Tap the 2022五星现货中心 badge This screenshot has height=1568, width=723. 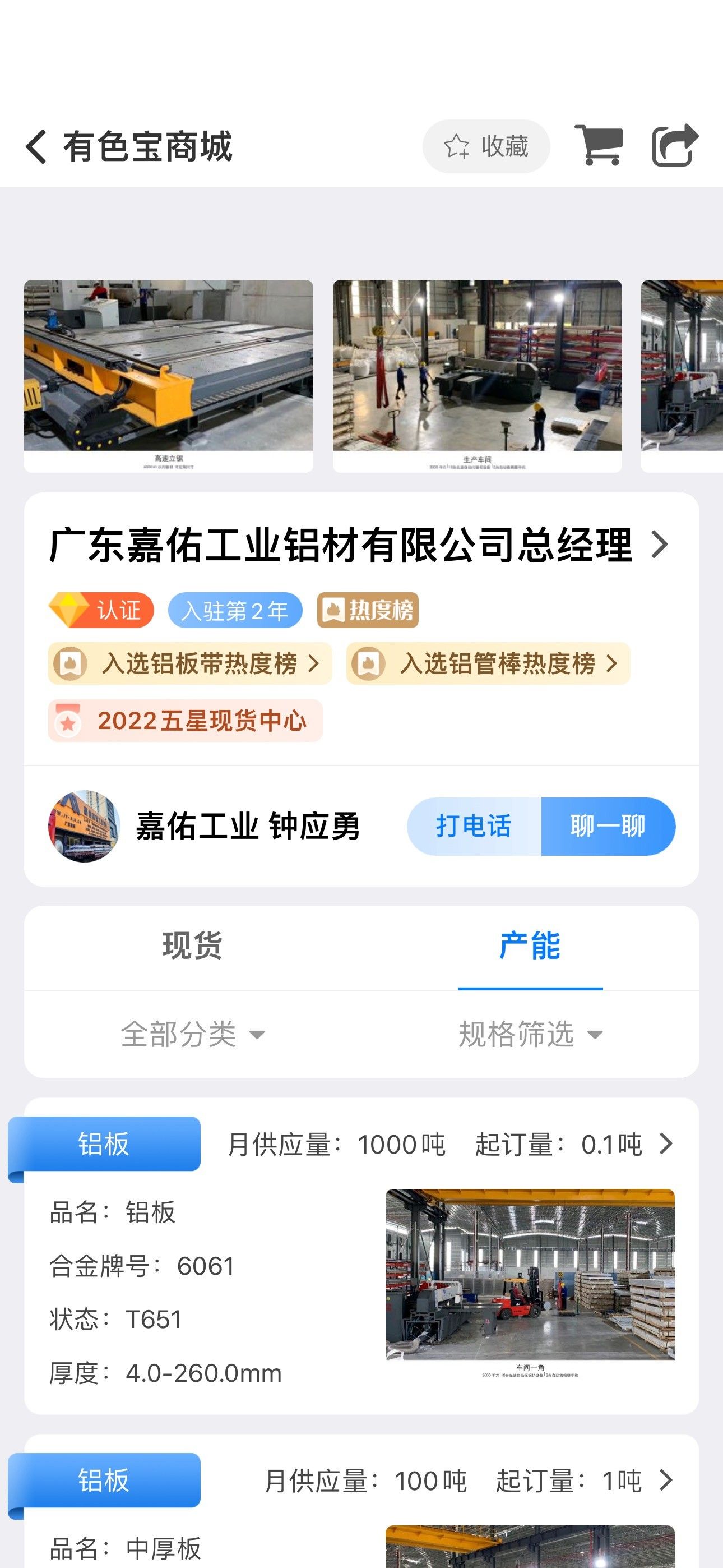185,721
